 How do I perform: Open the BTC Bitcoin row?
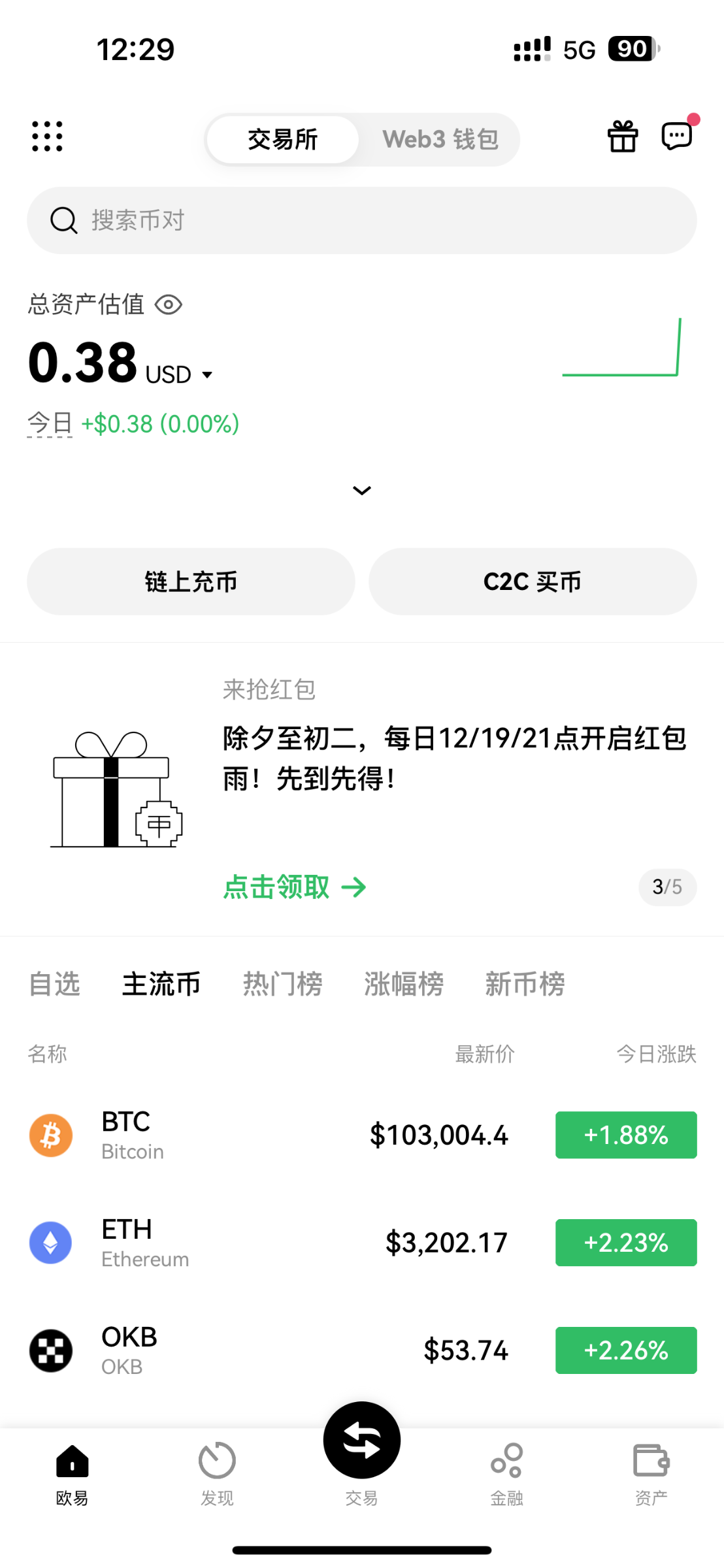[x=362, y=1135]
